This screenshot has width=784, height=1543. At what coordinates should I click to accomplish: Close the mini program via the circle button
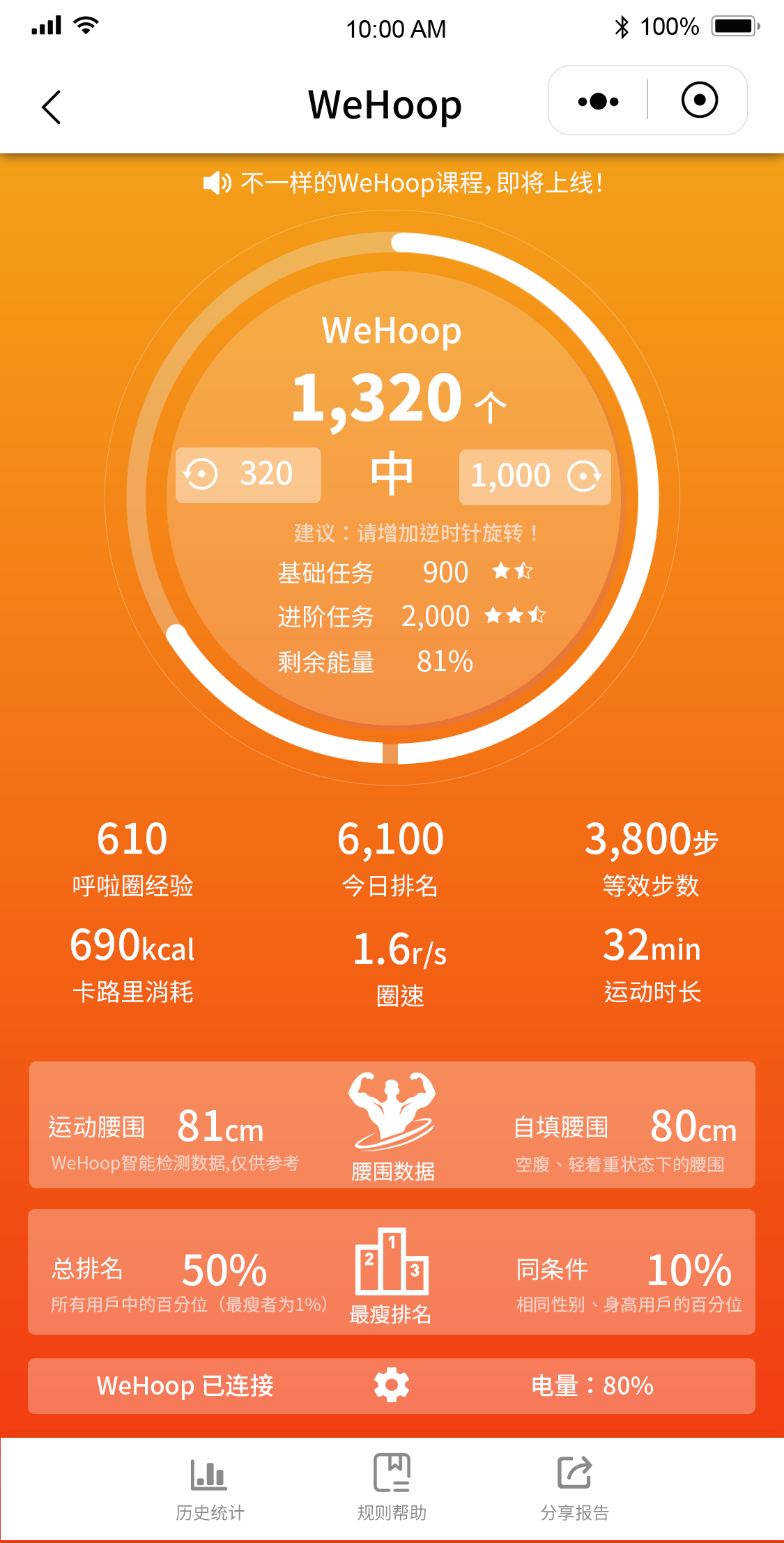point(699,100)
